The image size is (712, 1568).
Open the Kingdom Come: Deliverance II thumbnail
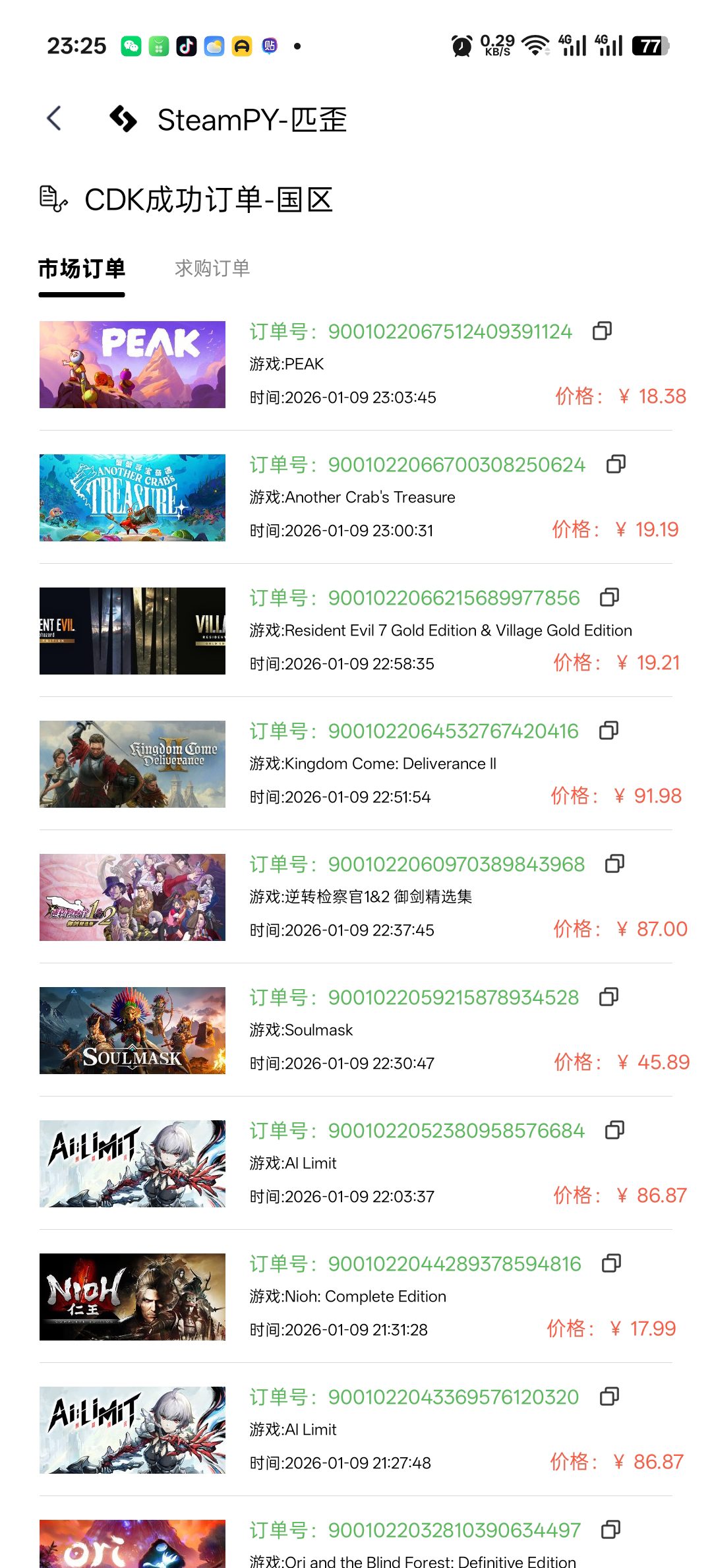[133, 764]
